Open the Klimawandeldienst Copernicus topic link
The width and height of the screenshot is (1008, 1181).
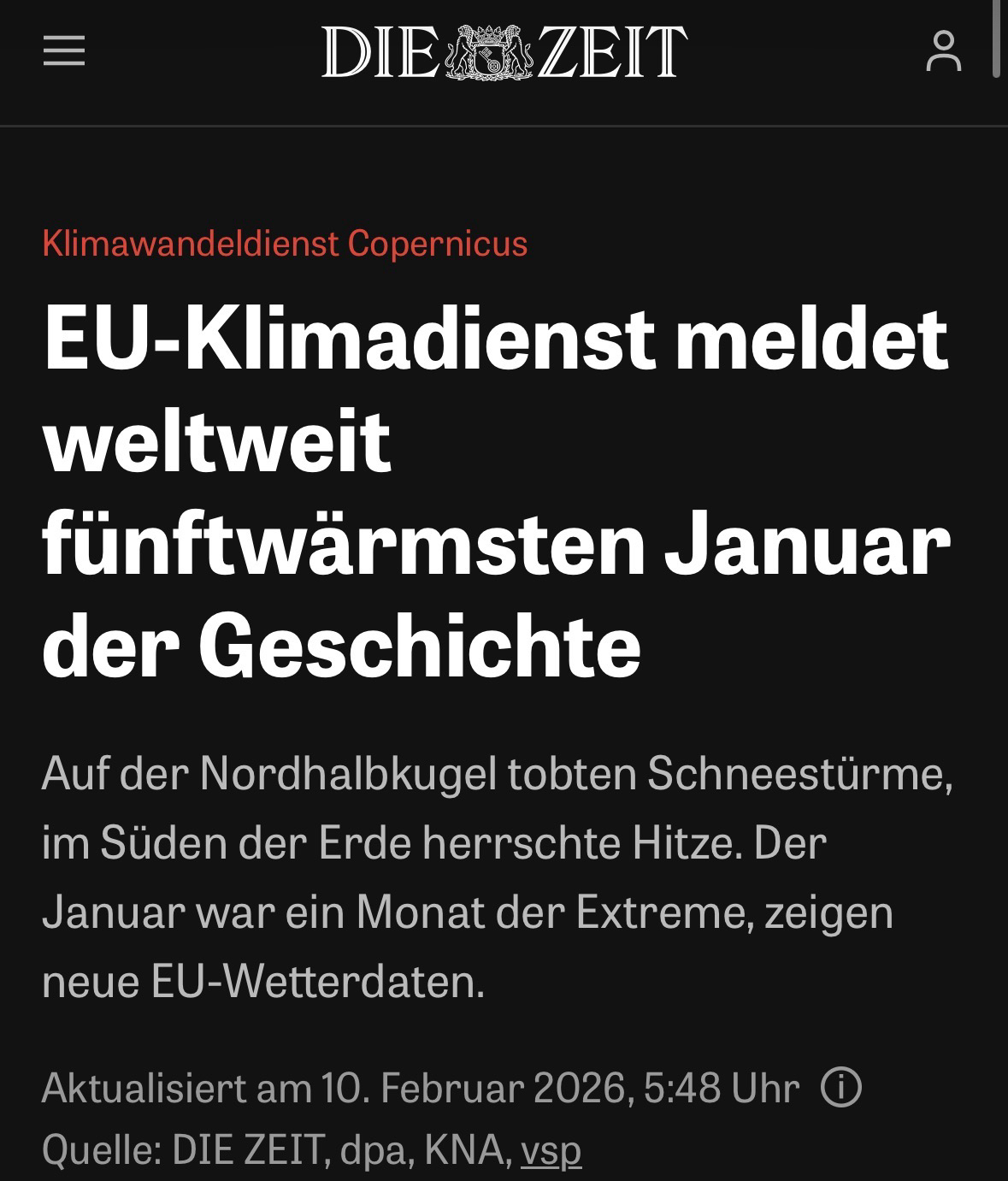click(x=285, y=244)
